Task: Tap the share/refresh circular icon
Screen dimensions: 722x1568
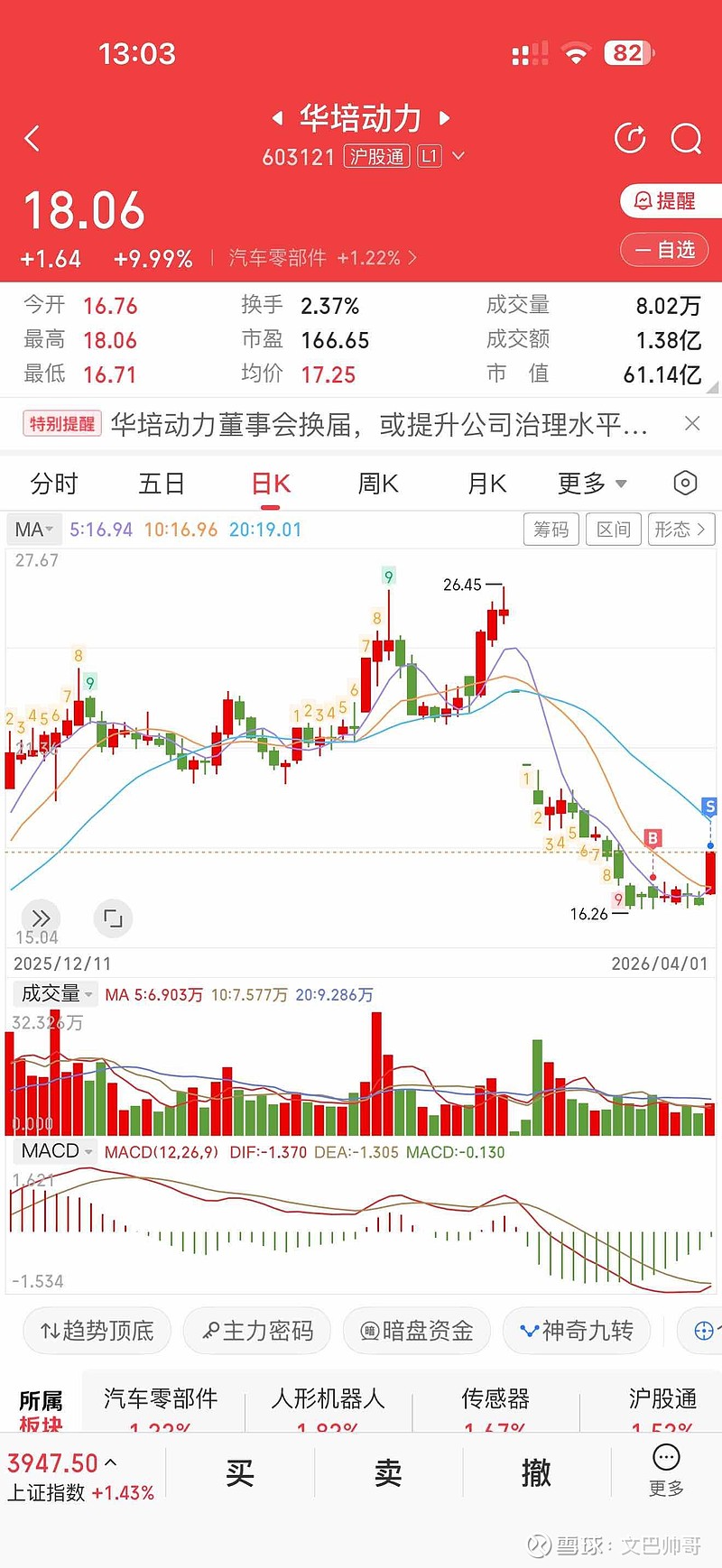Action: point(630,138)
